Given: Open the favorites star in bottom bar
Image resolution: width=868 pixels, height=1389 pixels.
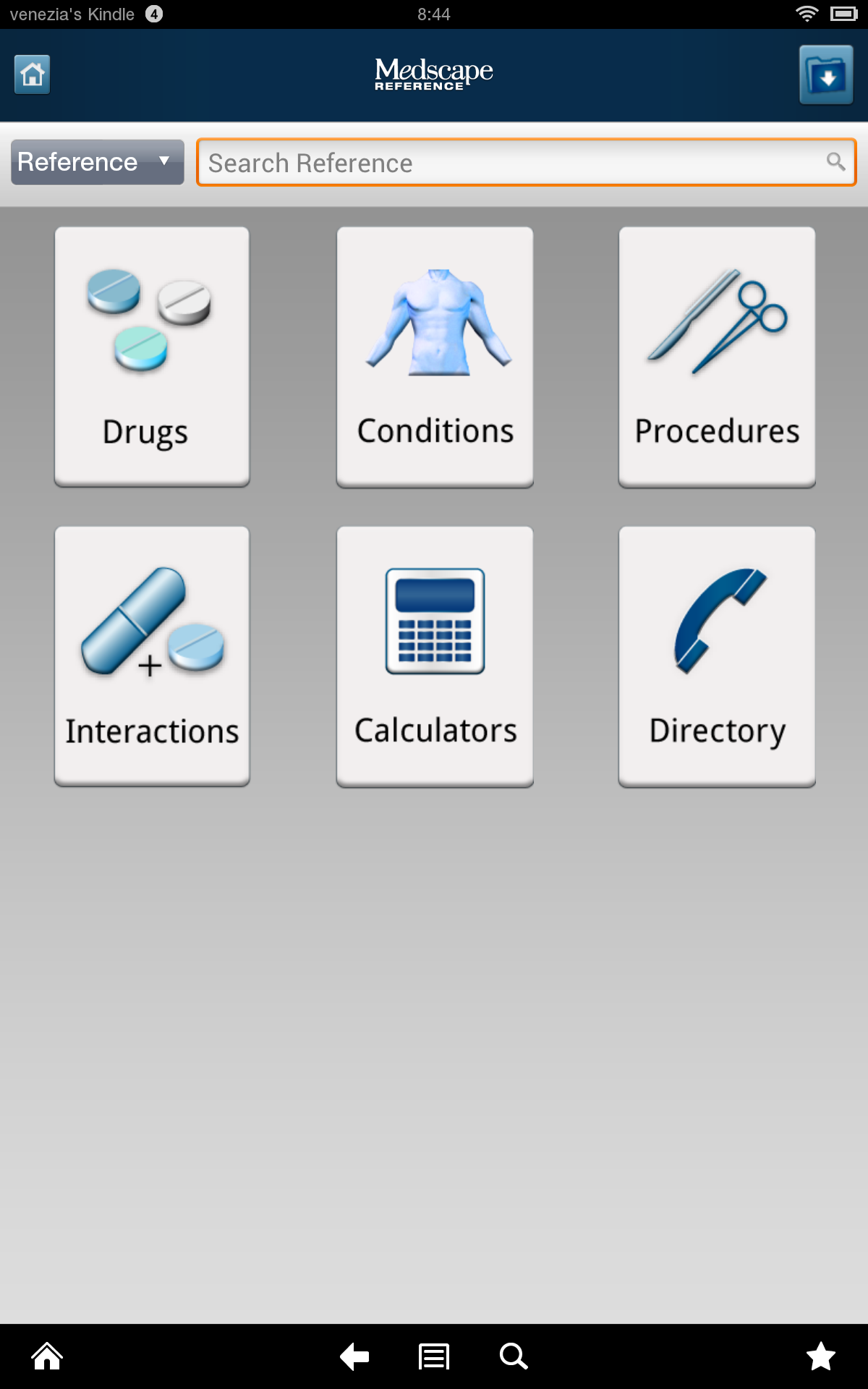Looking at the screenshot, I should [821, 1356].
